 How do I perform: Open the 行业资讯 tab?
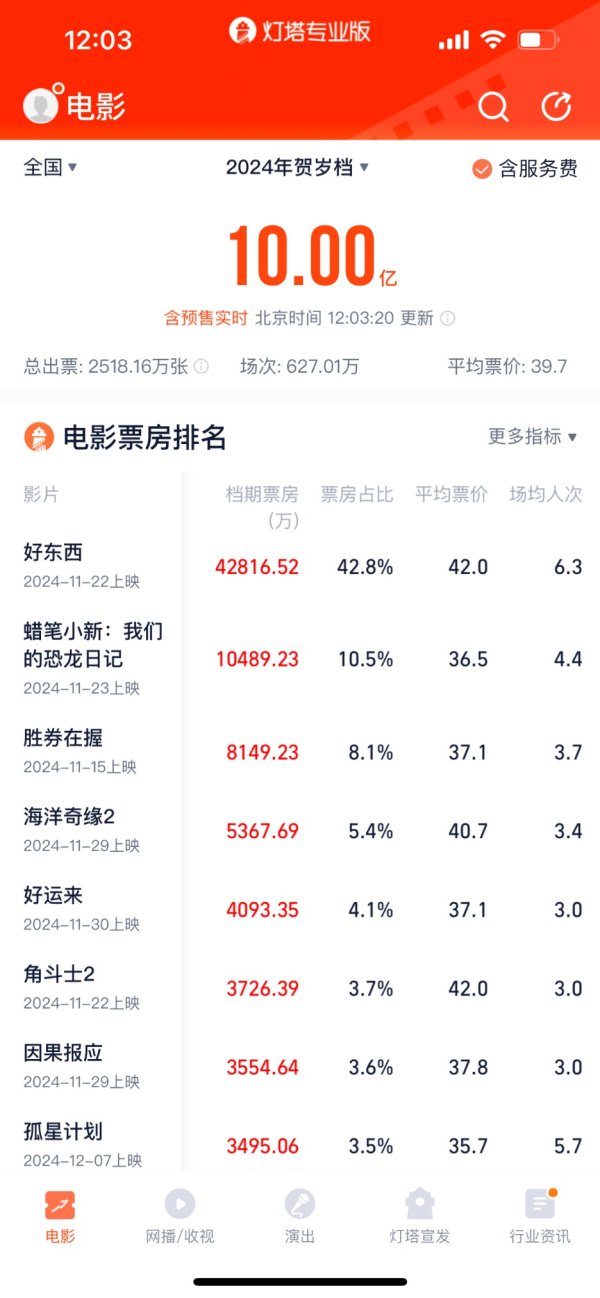(x=540, y=1217)
